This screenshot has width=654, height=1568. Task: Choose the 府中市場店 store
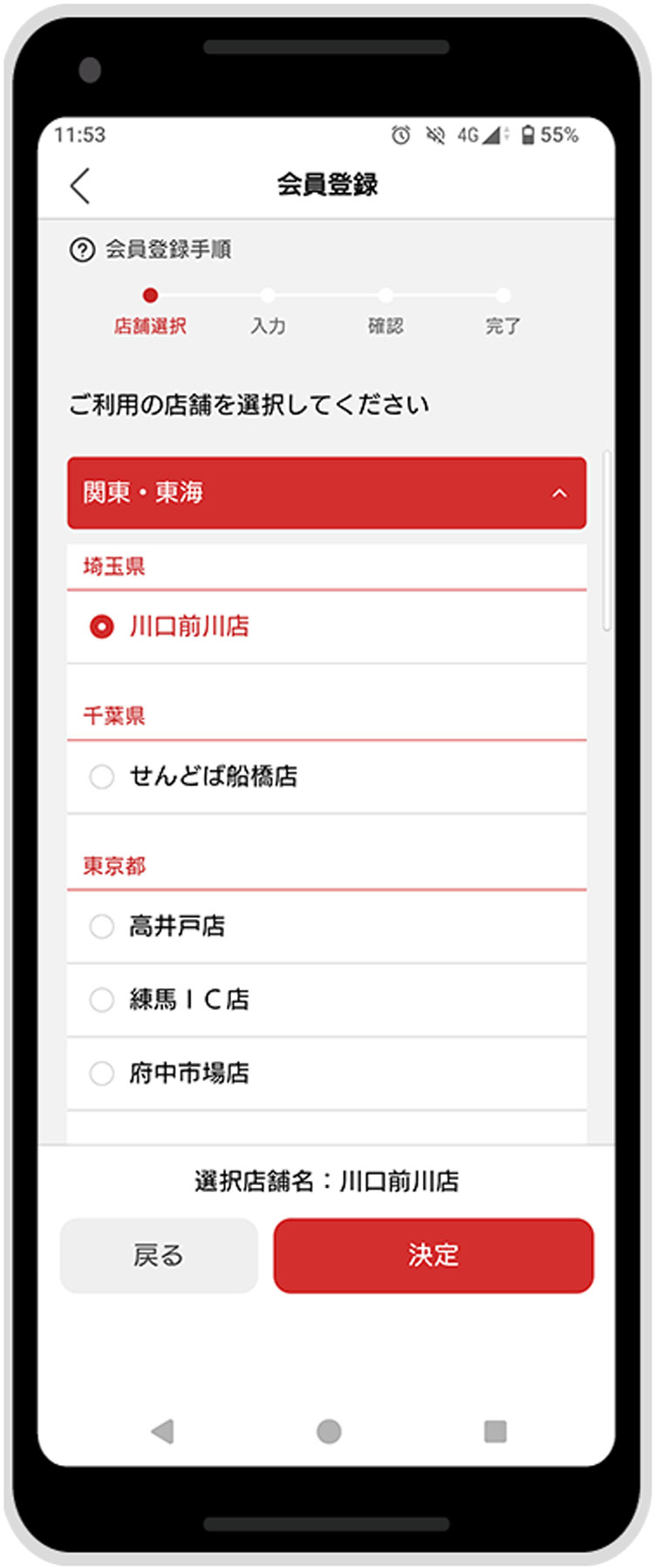pyautogui.click(x=102, y=1073)
